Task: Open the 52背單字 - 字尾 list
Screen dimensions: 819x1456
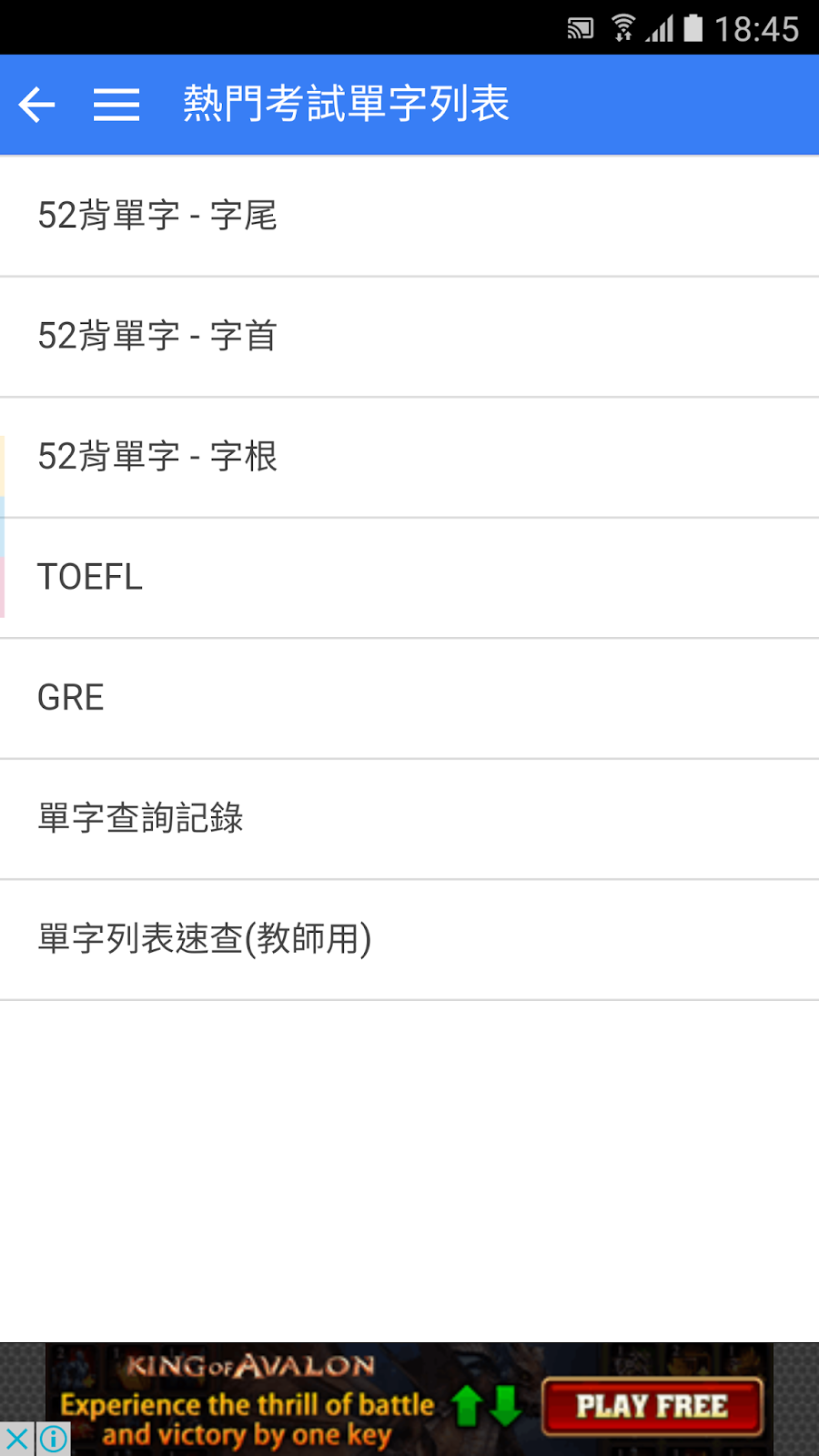Action: click(x=409, y=217)
